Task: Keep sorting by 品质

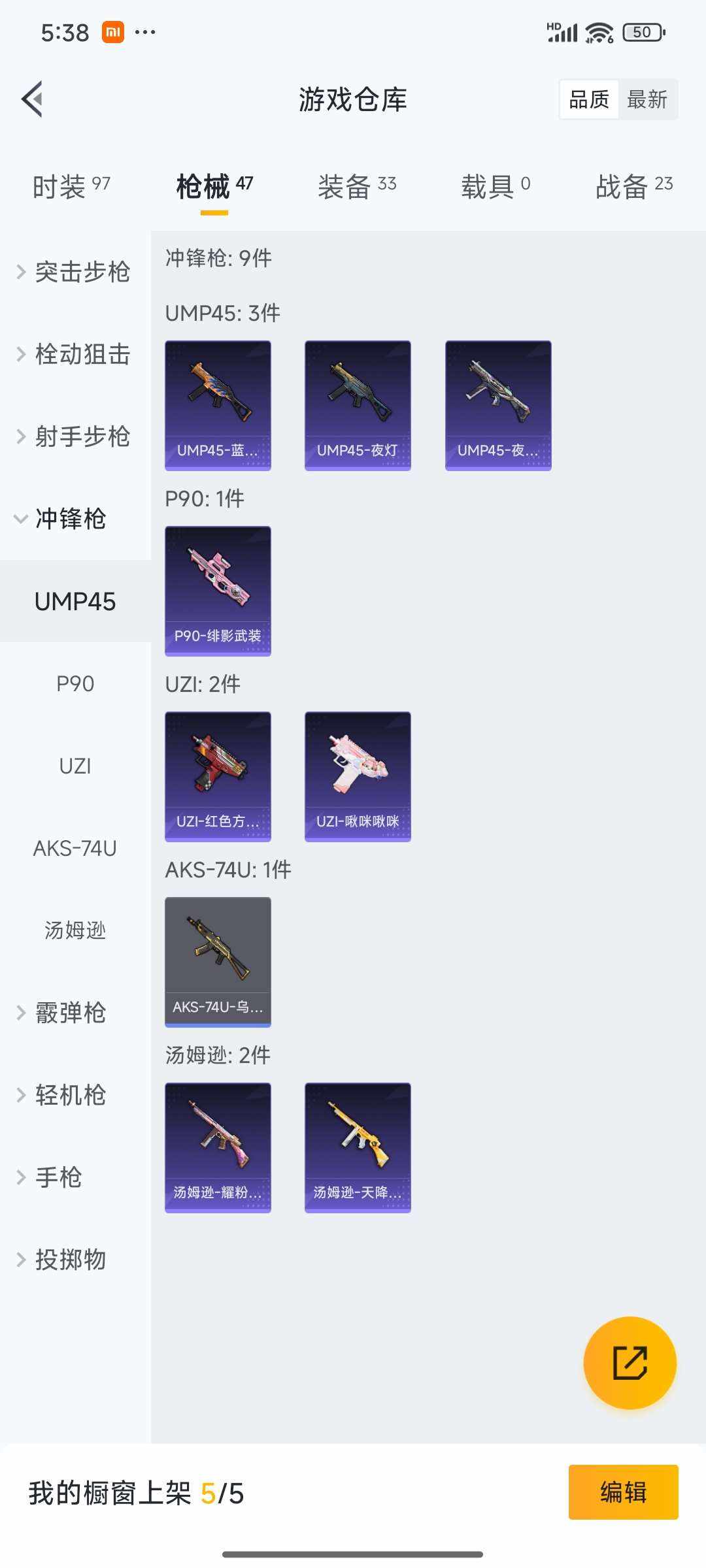Action: click(588, 99)
